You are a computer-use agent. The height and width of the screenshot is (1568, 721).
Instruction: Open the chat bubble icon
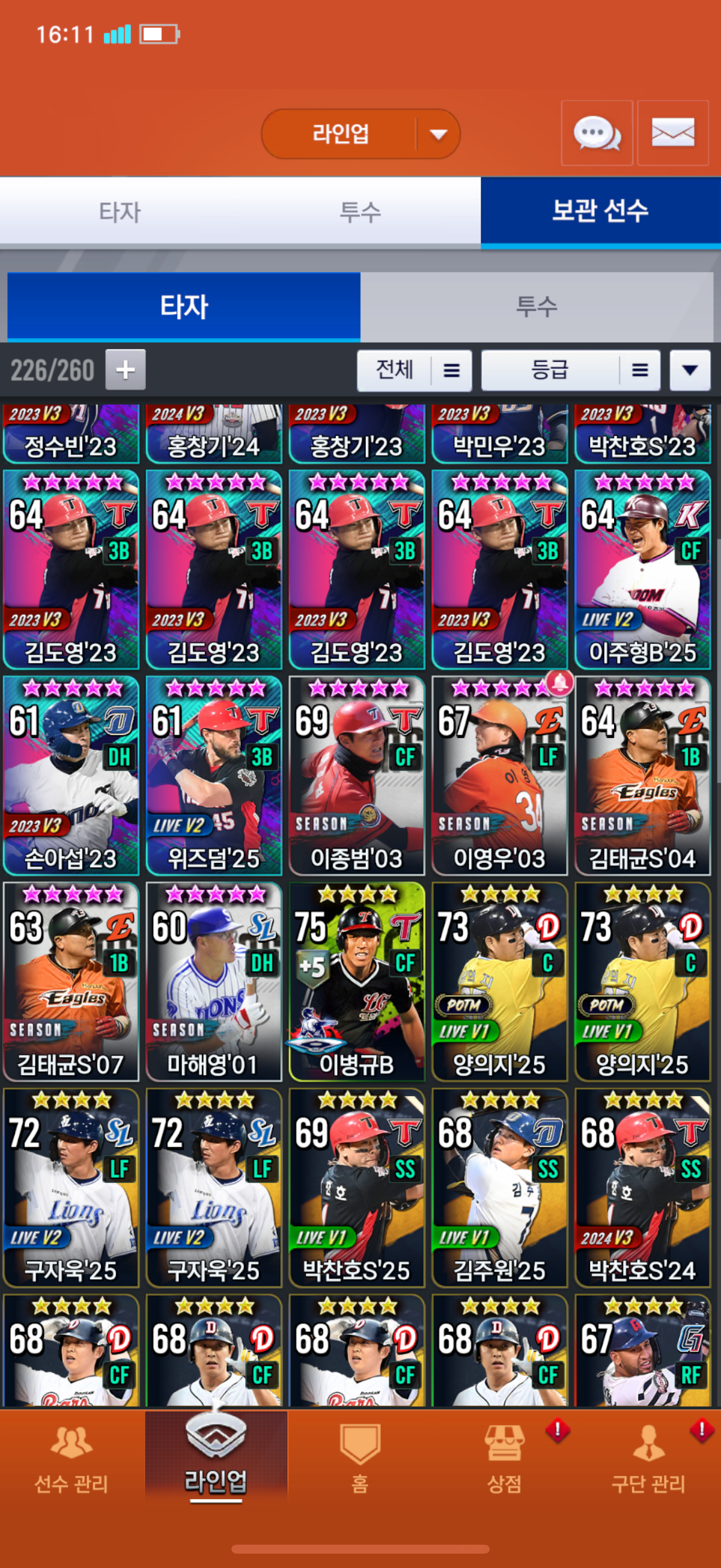(596, 133)
